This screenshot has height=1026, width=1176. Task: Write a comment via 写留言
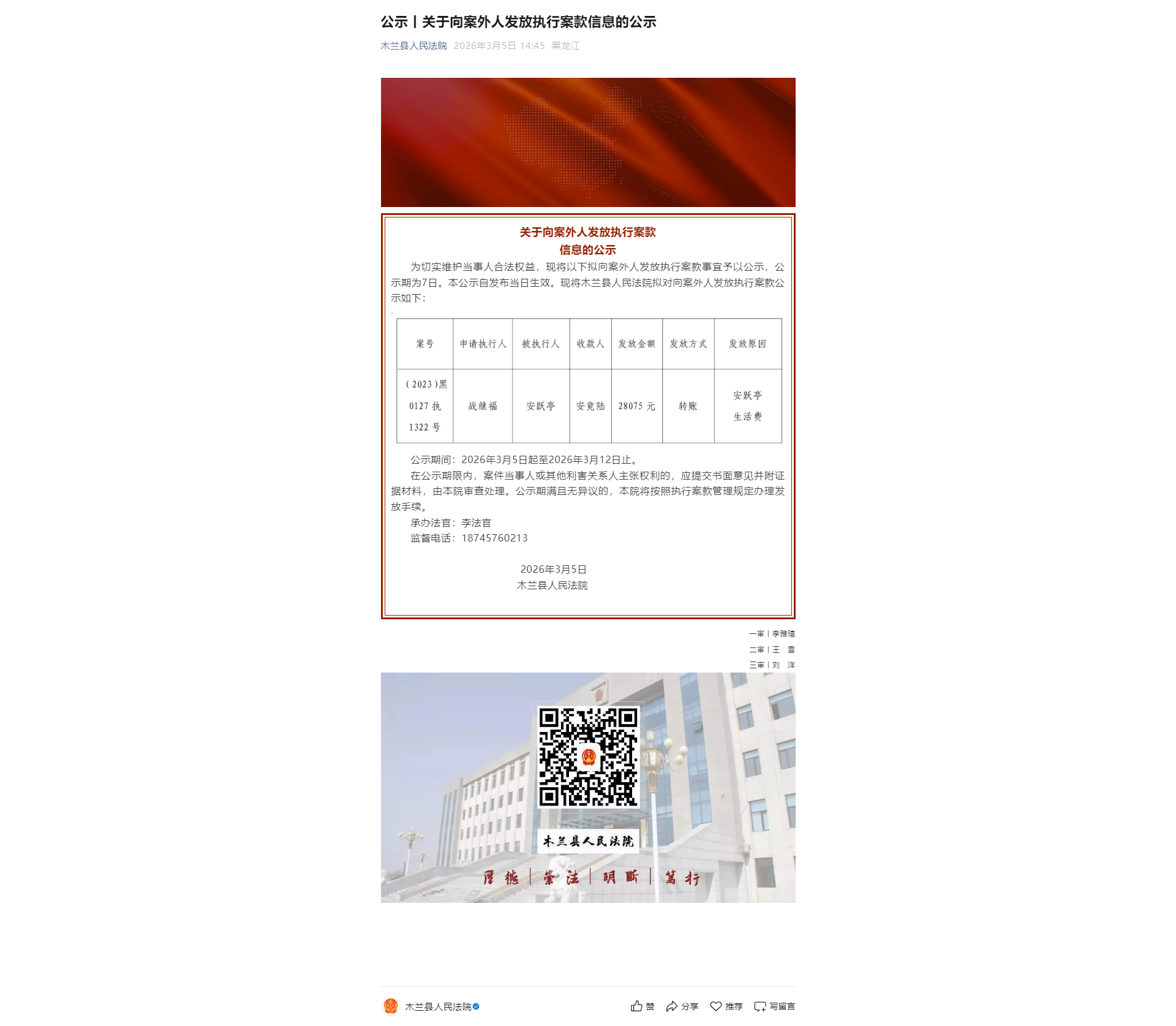[x=774, y=1006]
